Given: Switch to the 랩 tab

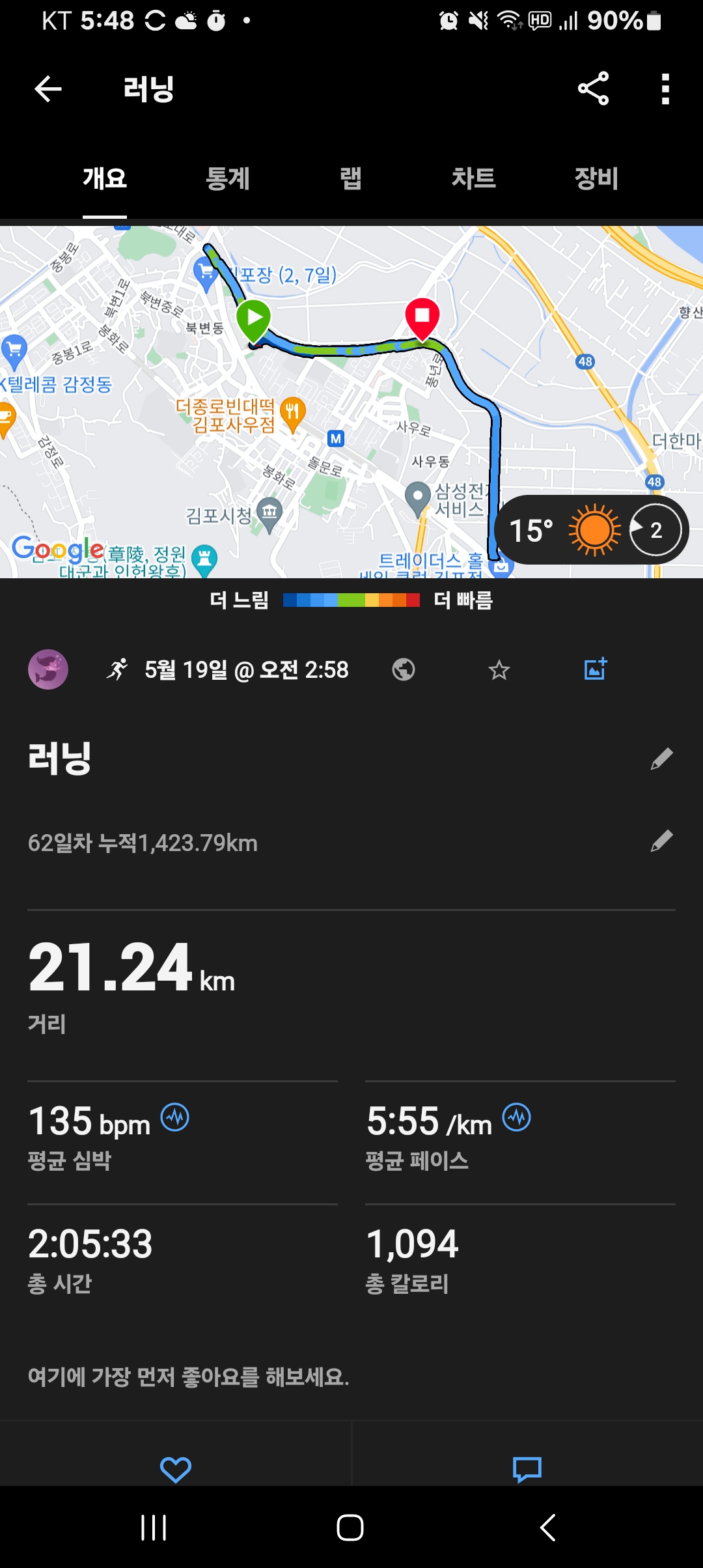Looking at the screenshot, I should [x=351, y=178].
